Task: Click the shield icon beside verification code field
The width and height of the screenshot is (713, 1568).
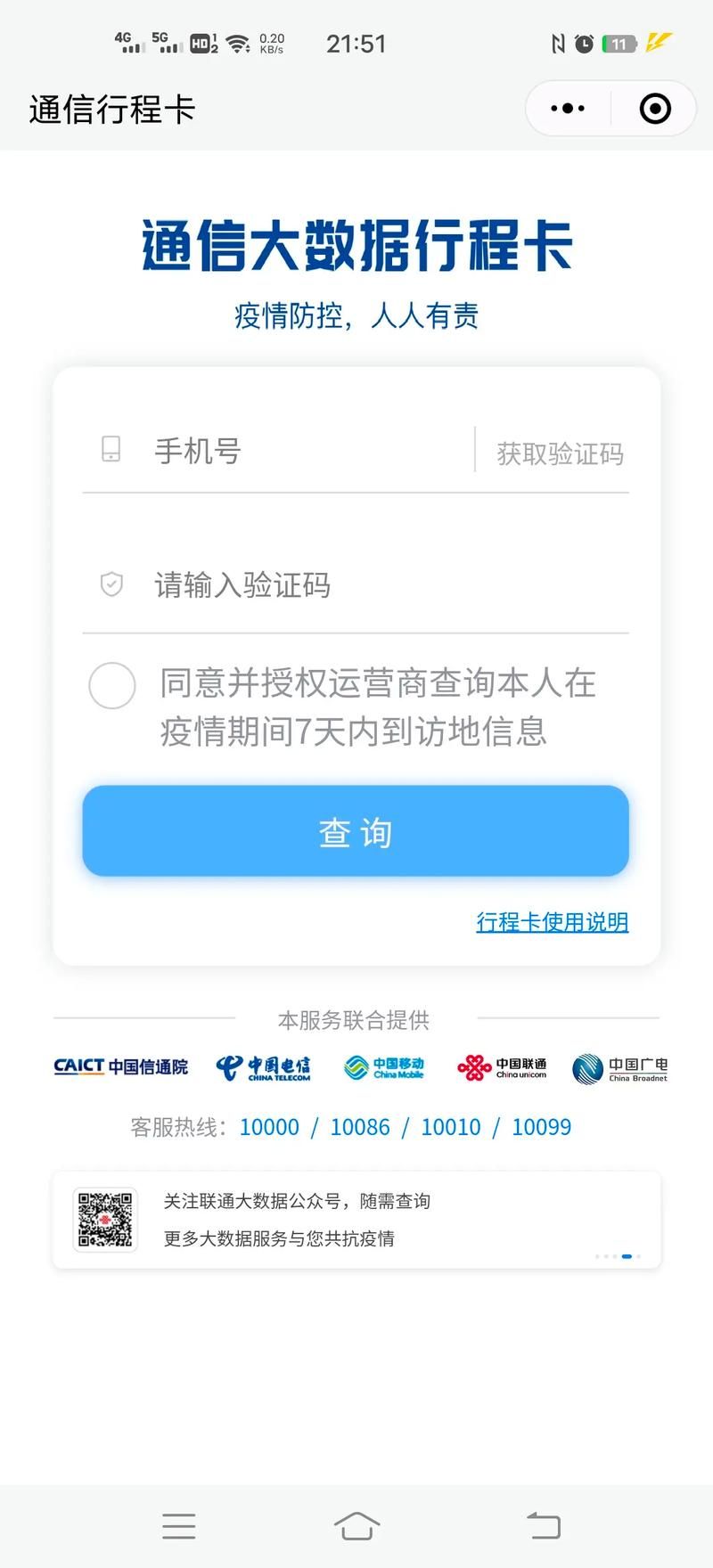Action: coord(111,584)
